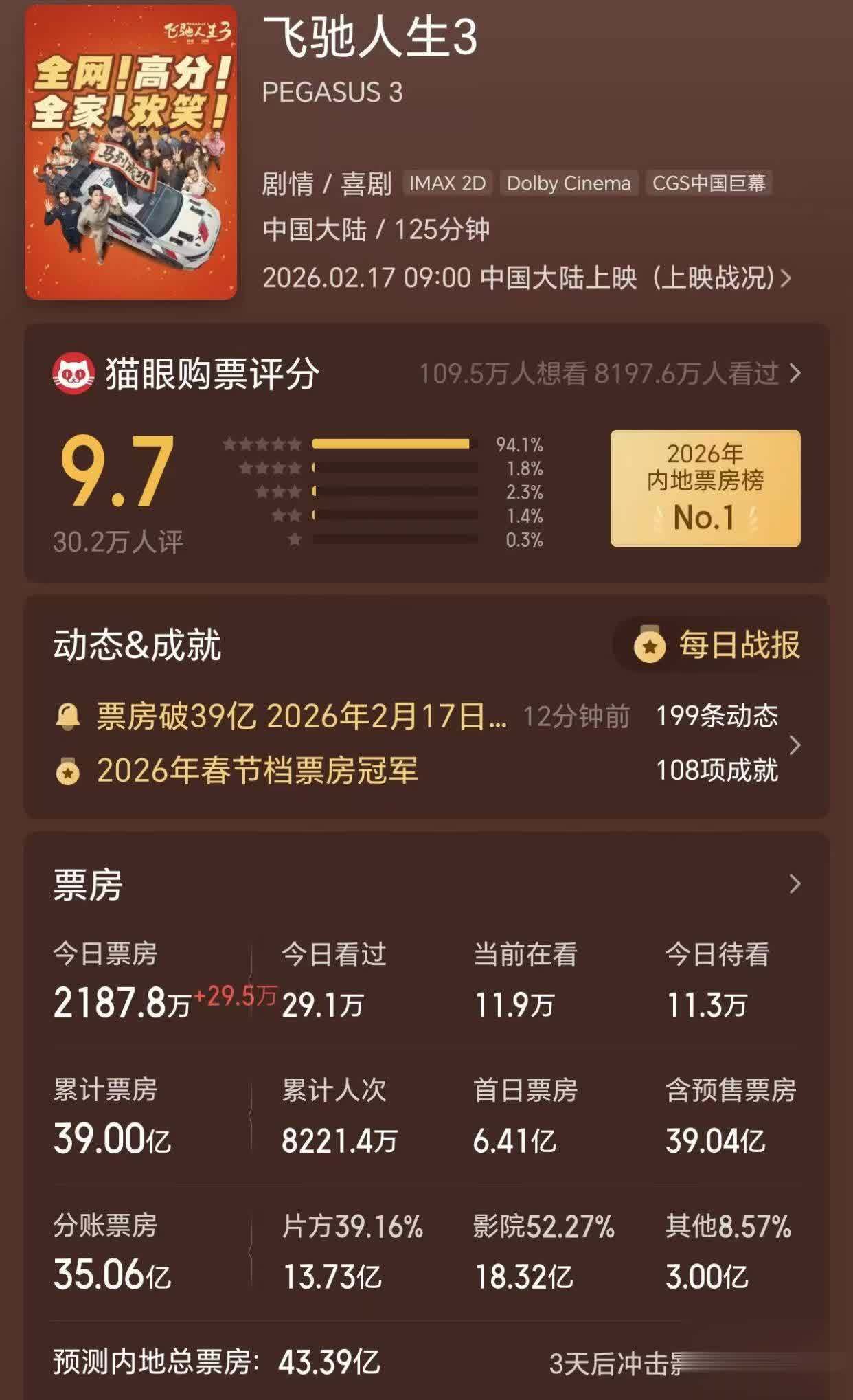Open the 每日战报 daily report
Image resolution: width=853 pixels, height=1400 pixels.
tap(716, 645)
